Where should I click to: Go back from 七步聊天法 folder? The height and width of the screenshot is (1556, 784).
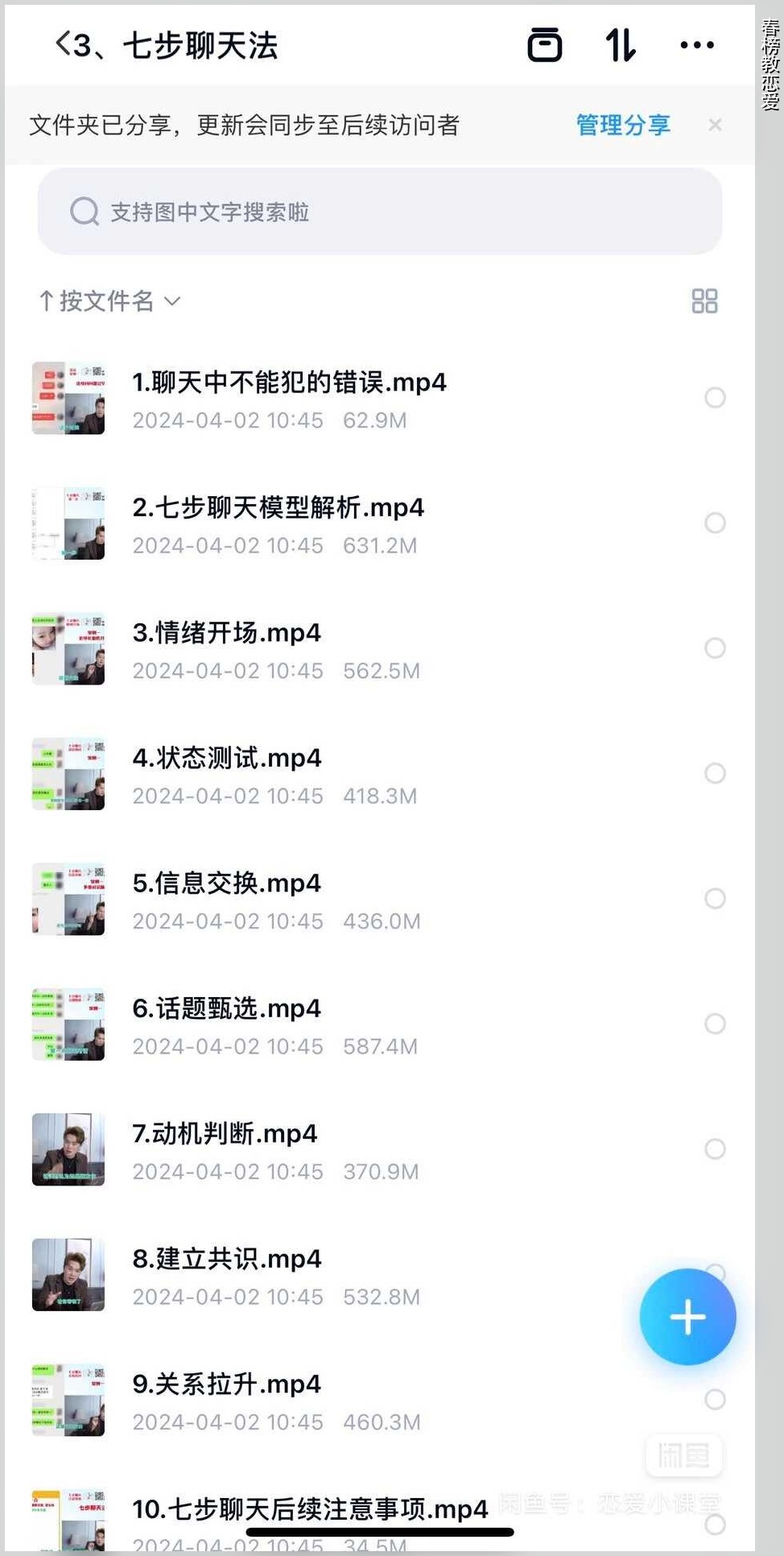pos(64,44)
